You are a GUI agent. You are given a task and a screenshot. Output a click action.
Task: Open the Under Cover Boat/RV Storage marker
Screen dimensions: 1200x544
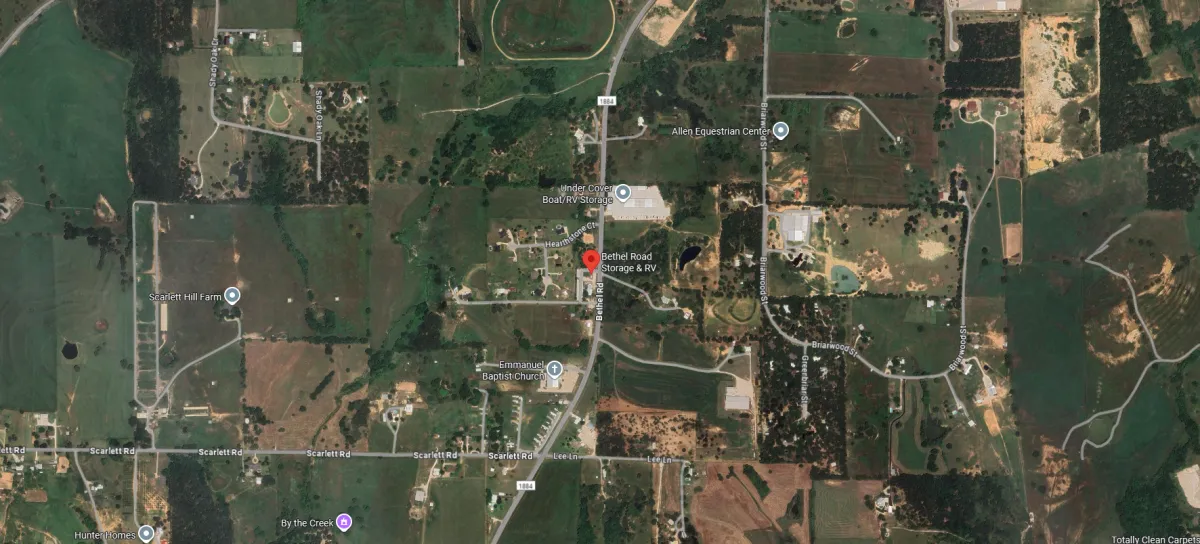(622, 192)
